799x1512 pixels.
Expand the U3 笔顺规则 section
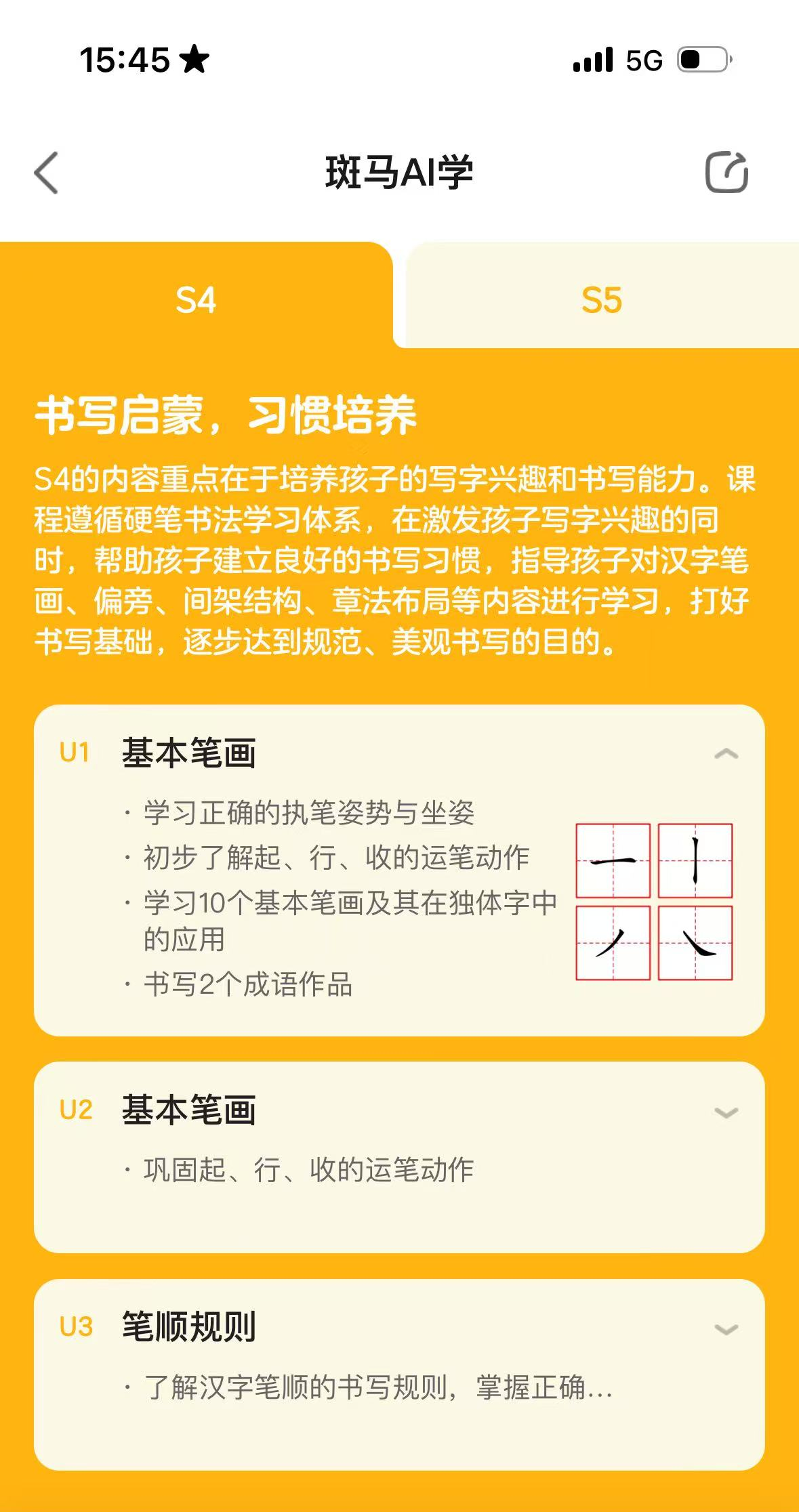click(726, 1329)
